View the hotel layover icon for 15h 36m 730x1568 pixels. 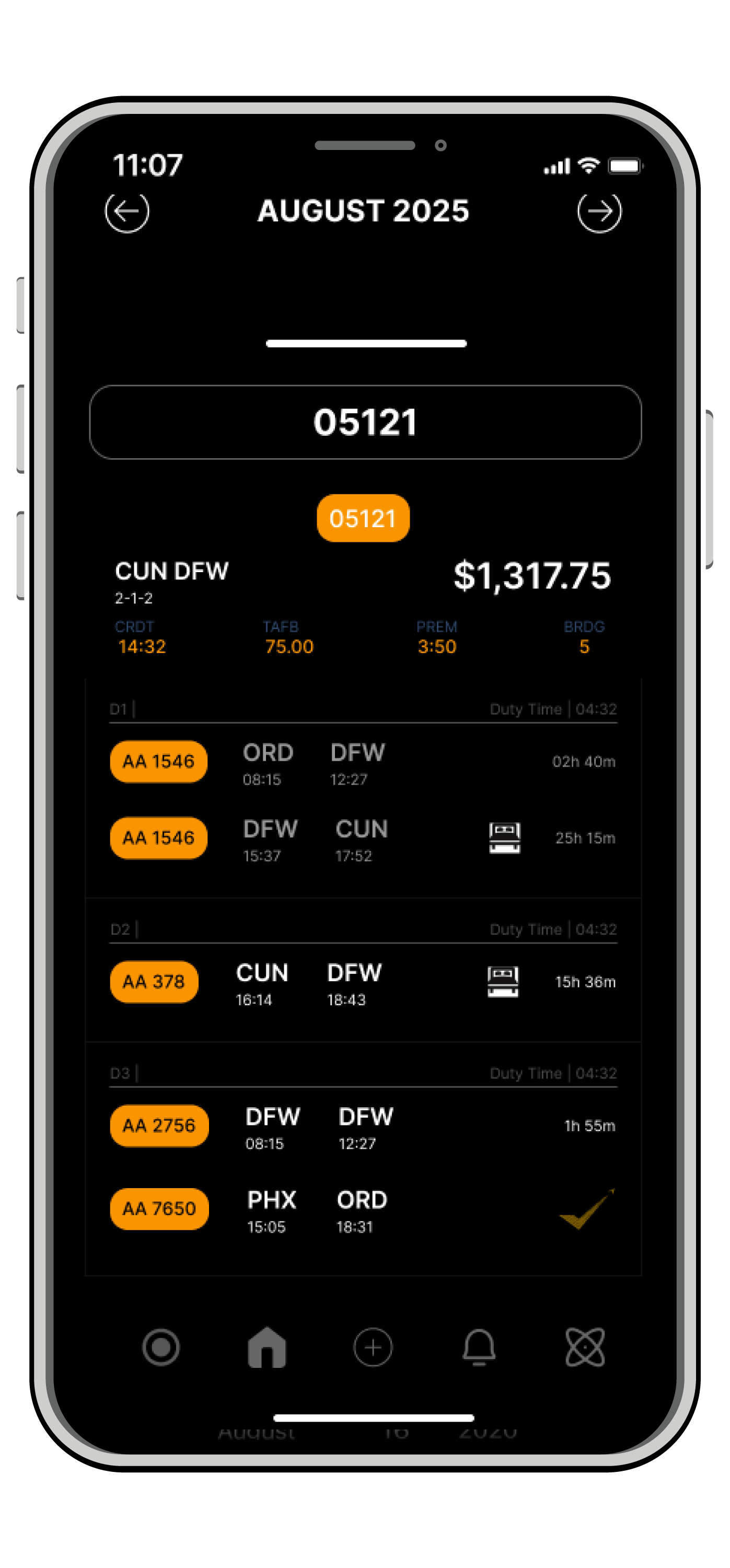(x=503, y=981)
